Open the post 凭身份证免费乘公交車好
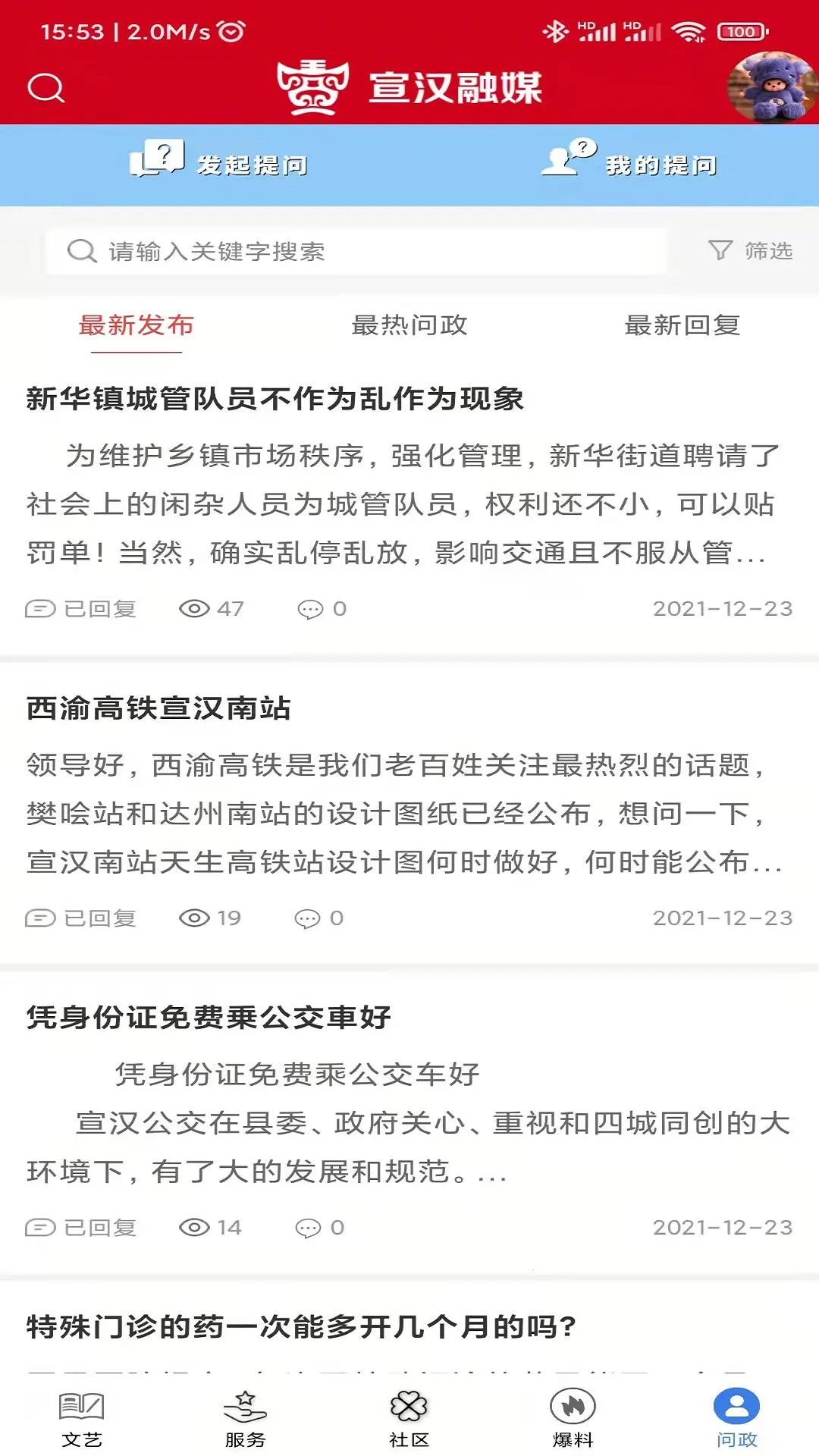The image size is (819, 1456). pos(209,1018)
